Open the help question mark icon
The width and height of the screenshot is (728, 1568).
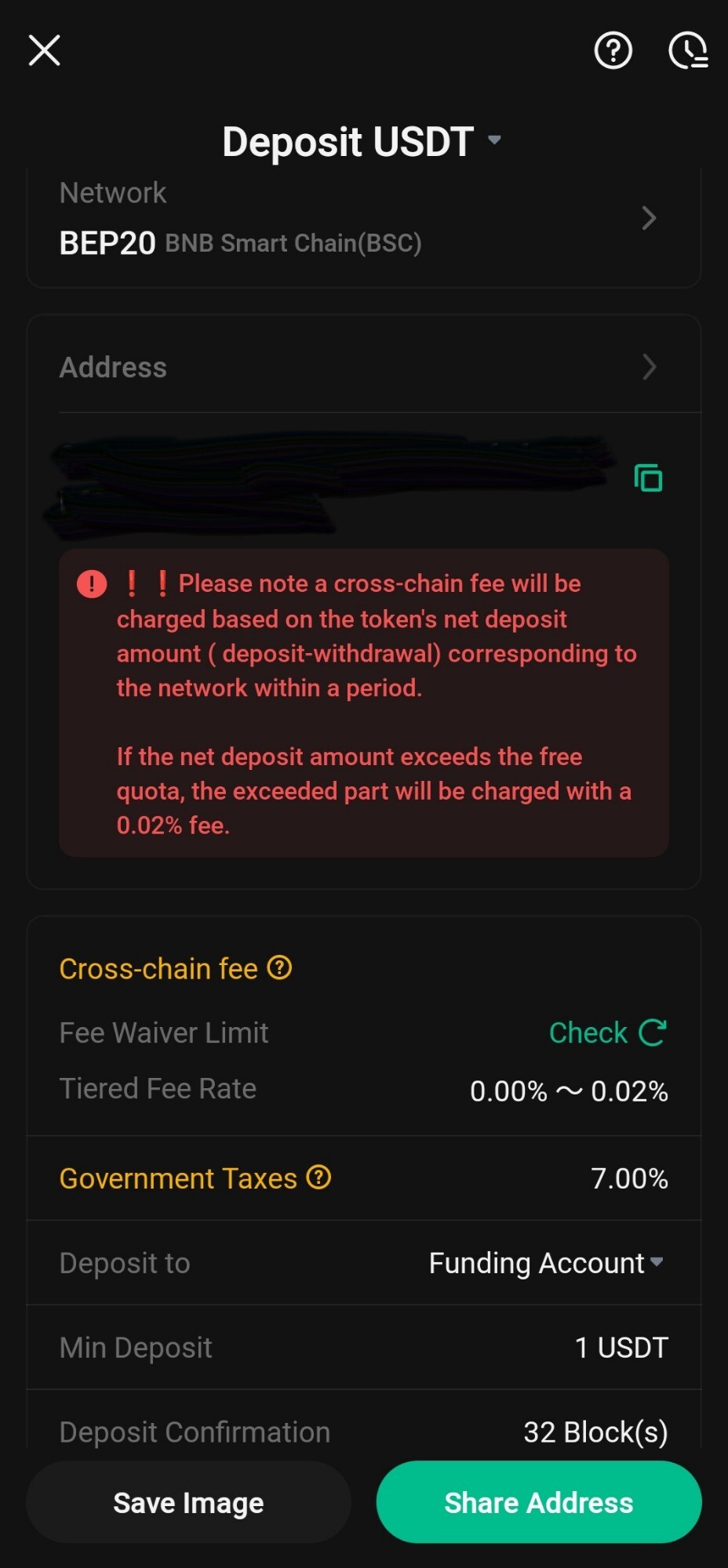coord(613,51)
